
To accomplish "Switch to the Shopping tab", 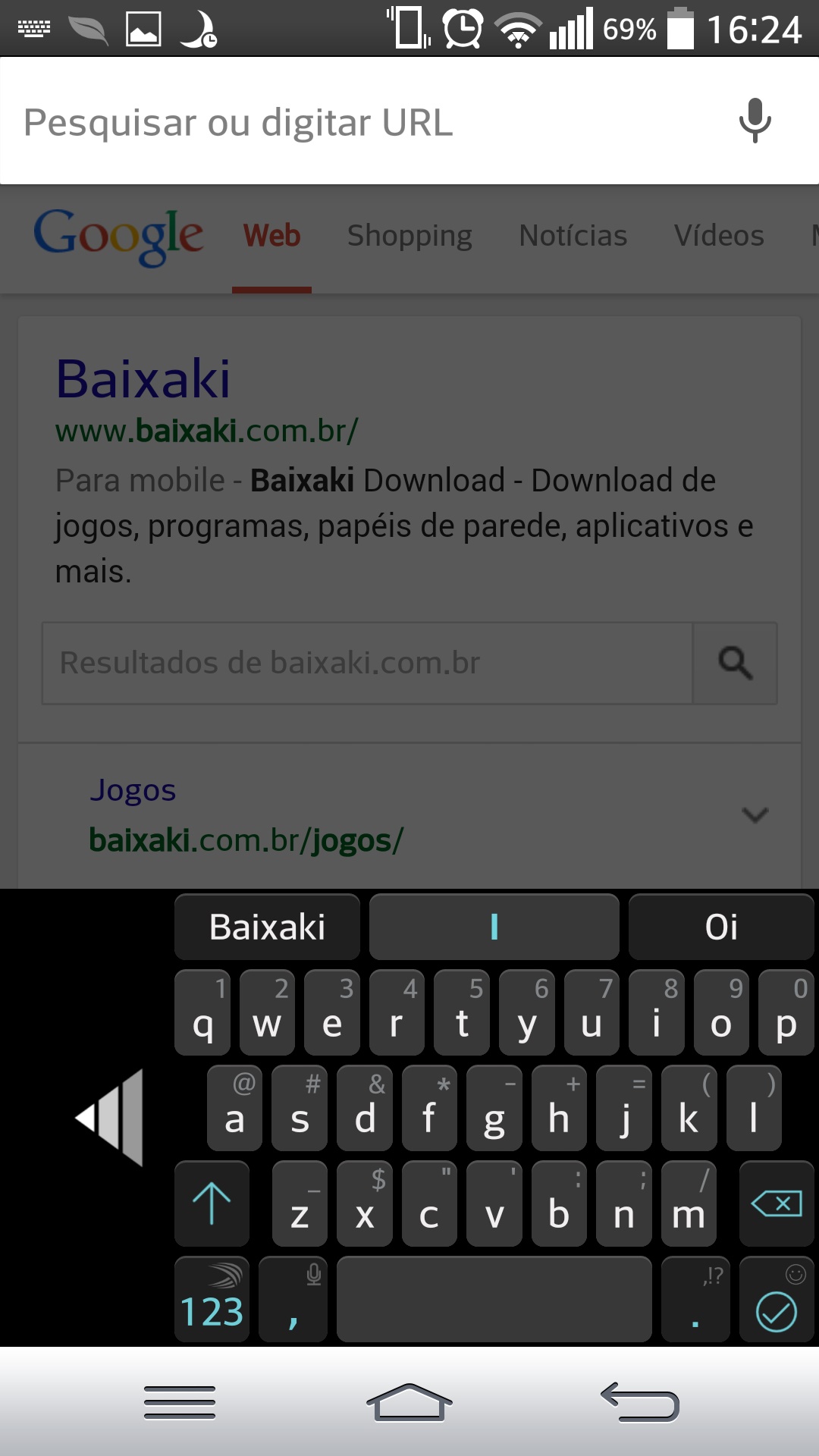I will pyautogui.click(x=409, y=236).
